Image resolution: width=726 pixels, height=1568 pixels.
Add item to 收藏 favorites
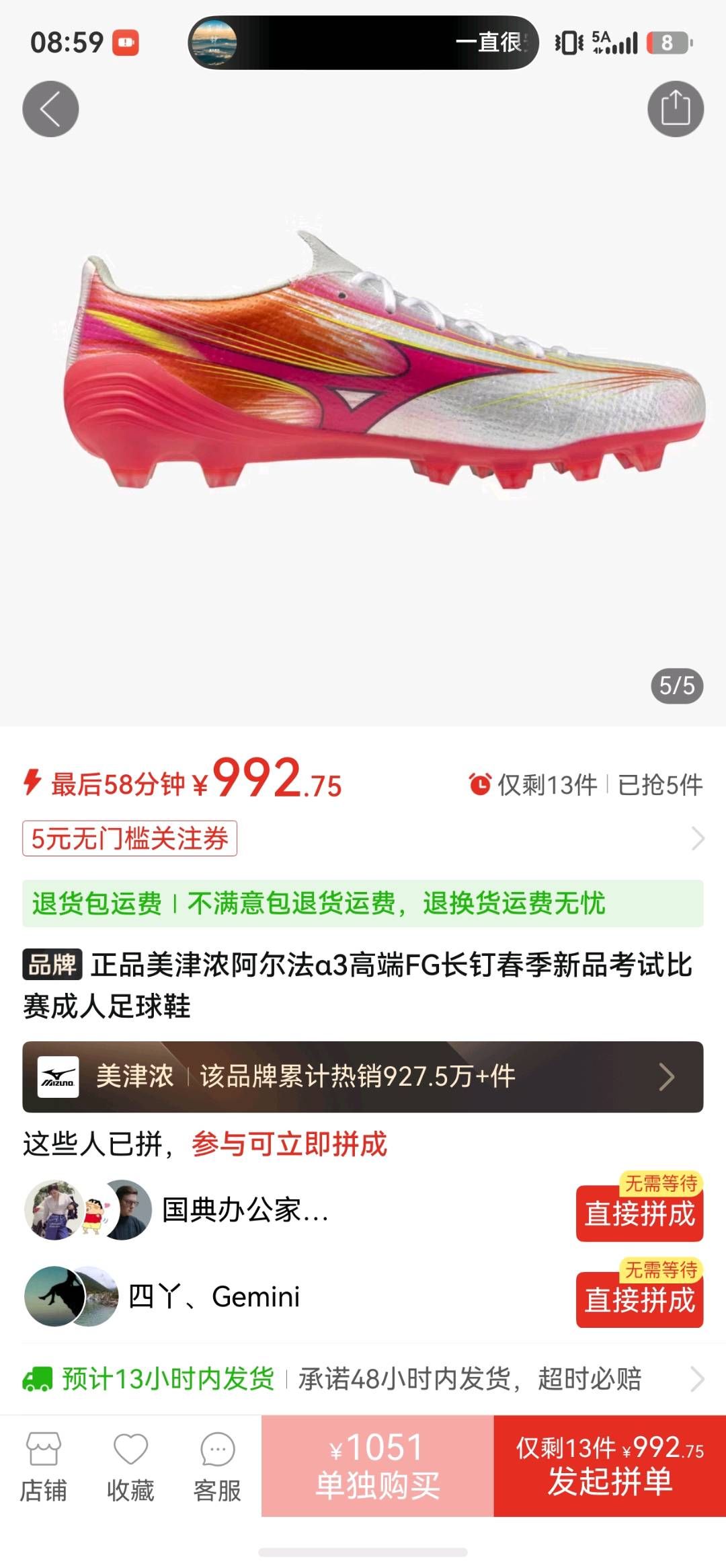tap(130, 1466)
